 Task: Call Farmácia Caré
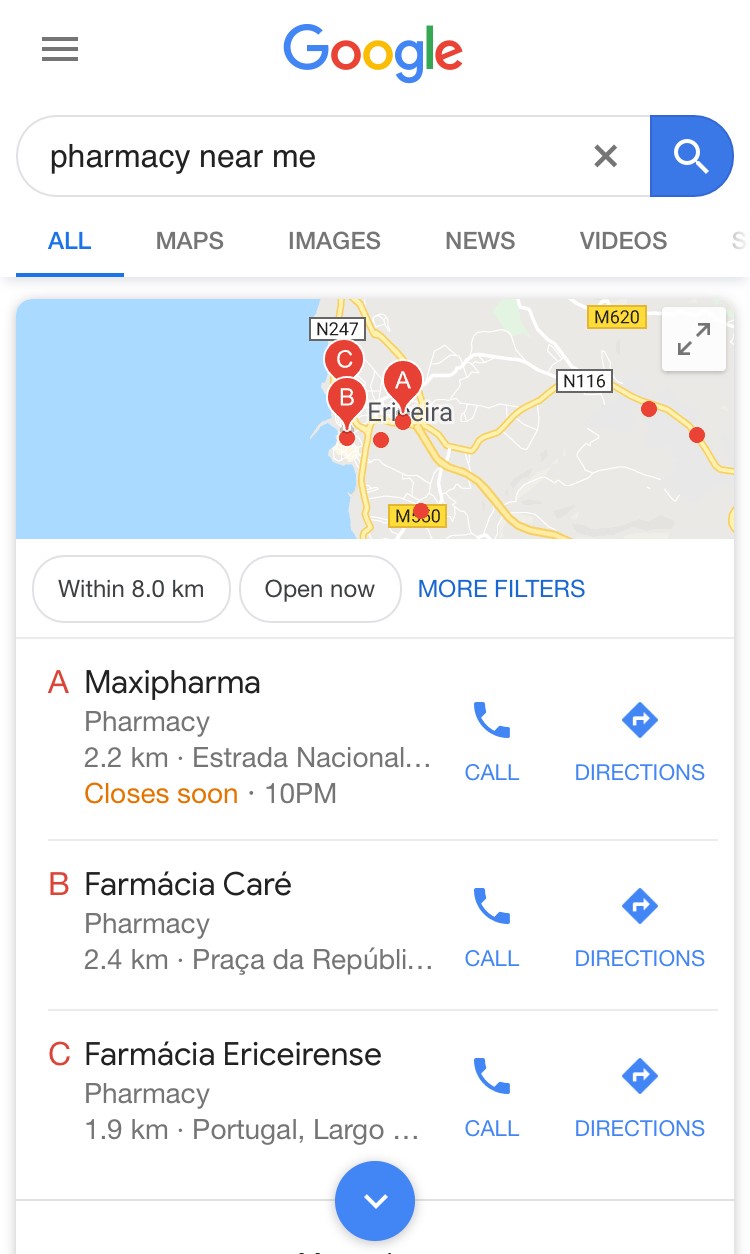[x=492, y=925]
